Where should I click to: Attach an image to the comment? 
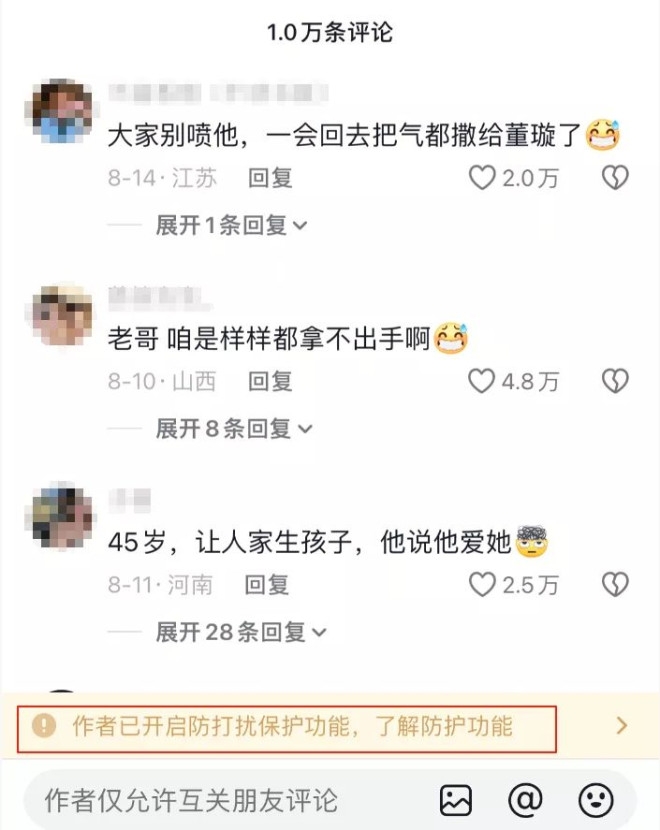[456, 800]
